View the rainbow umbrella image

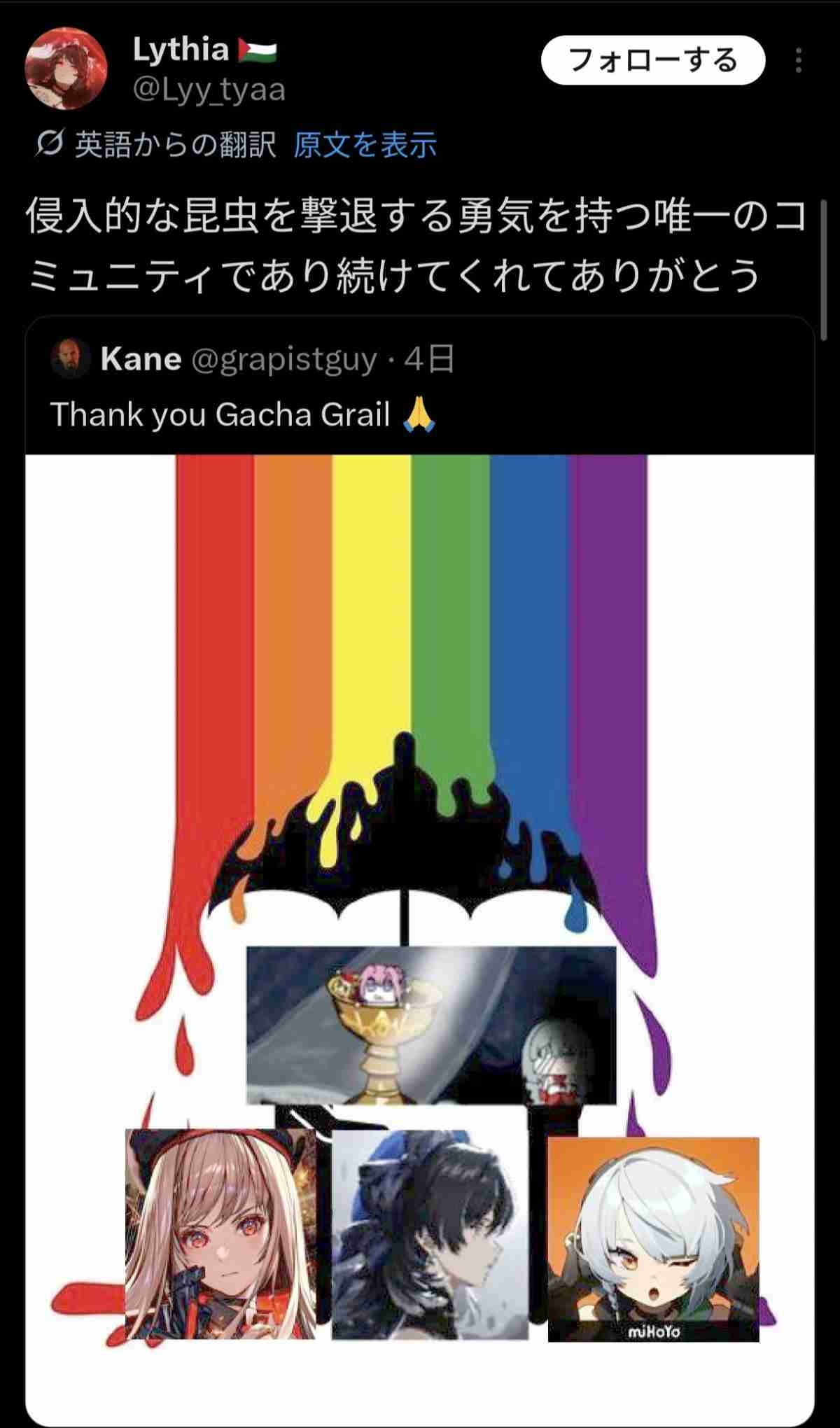[420, 910]
